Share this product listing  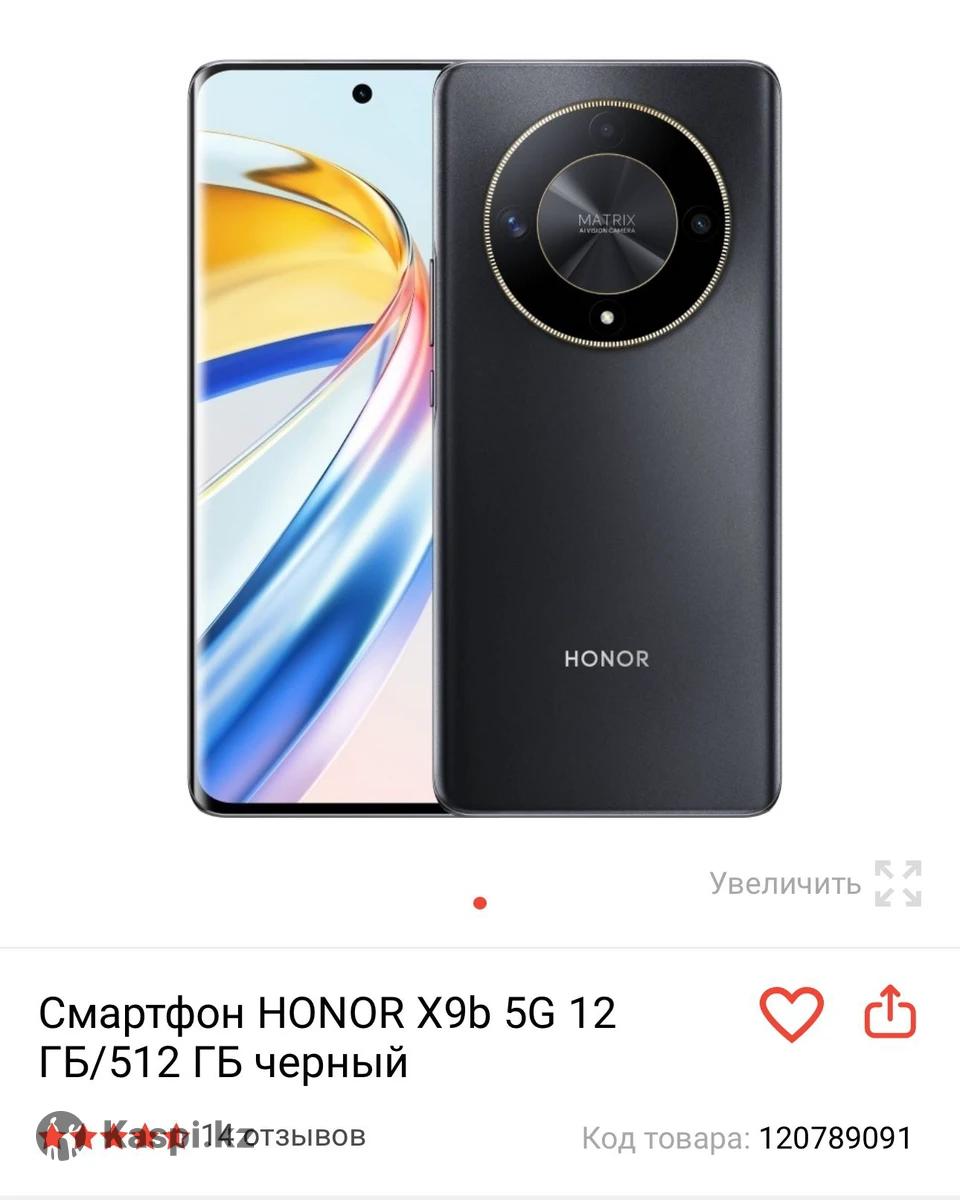(x=889, y=1014)
